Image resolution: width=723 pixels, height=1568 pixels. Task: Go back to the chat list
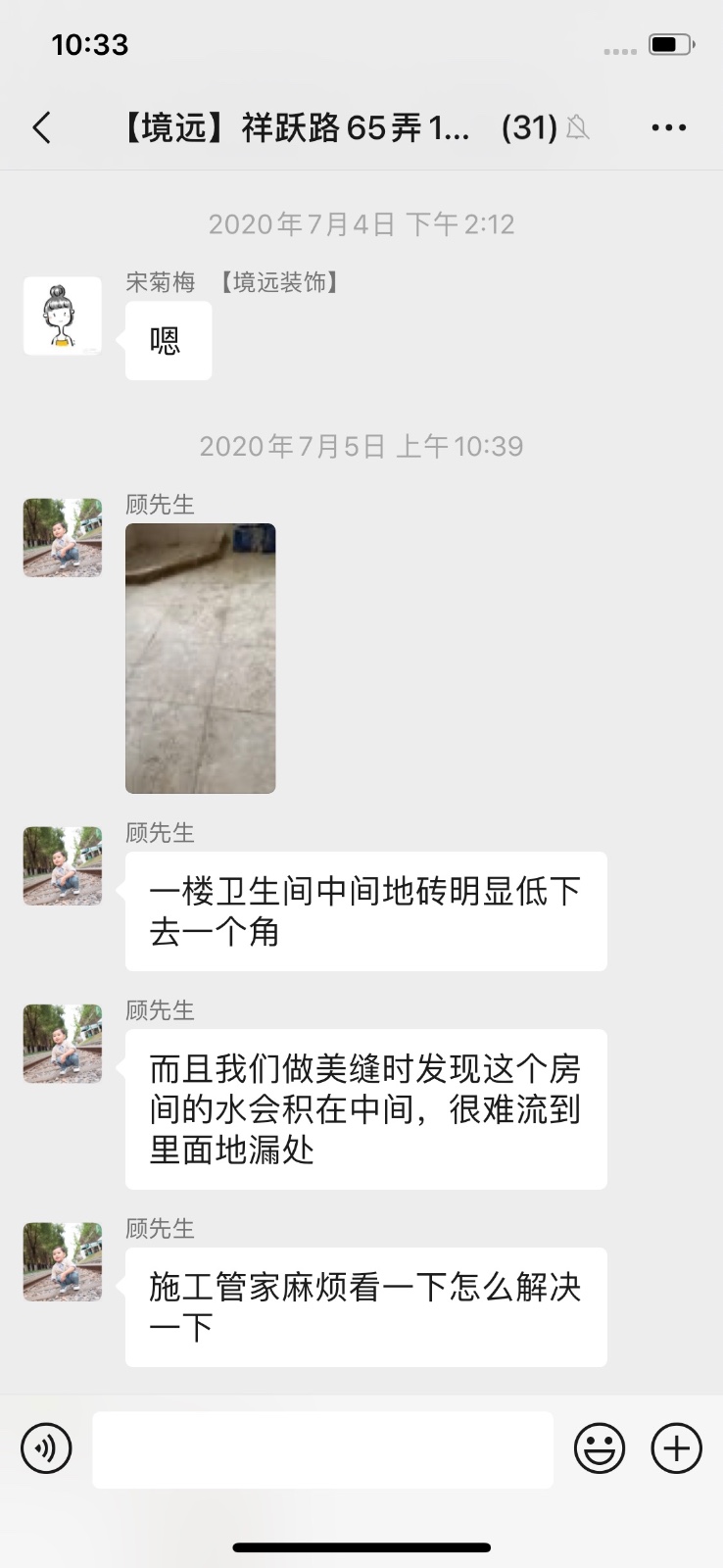(41, 127)
